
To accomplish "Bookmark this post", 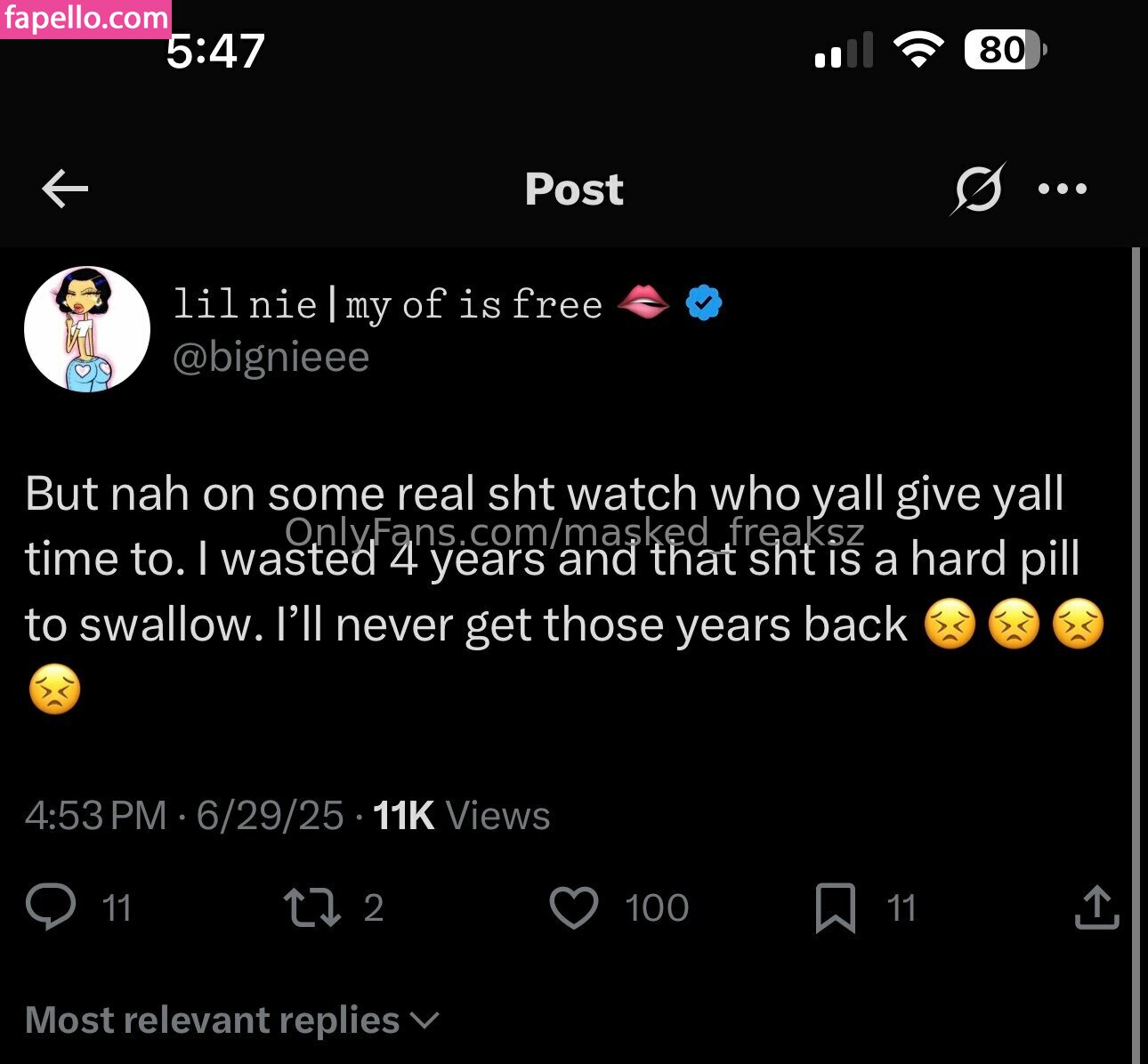I will [x=835, y=907].
